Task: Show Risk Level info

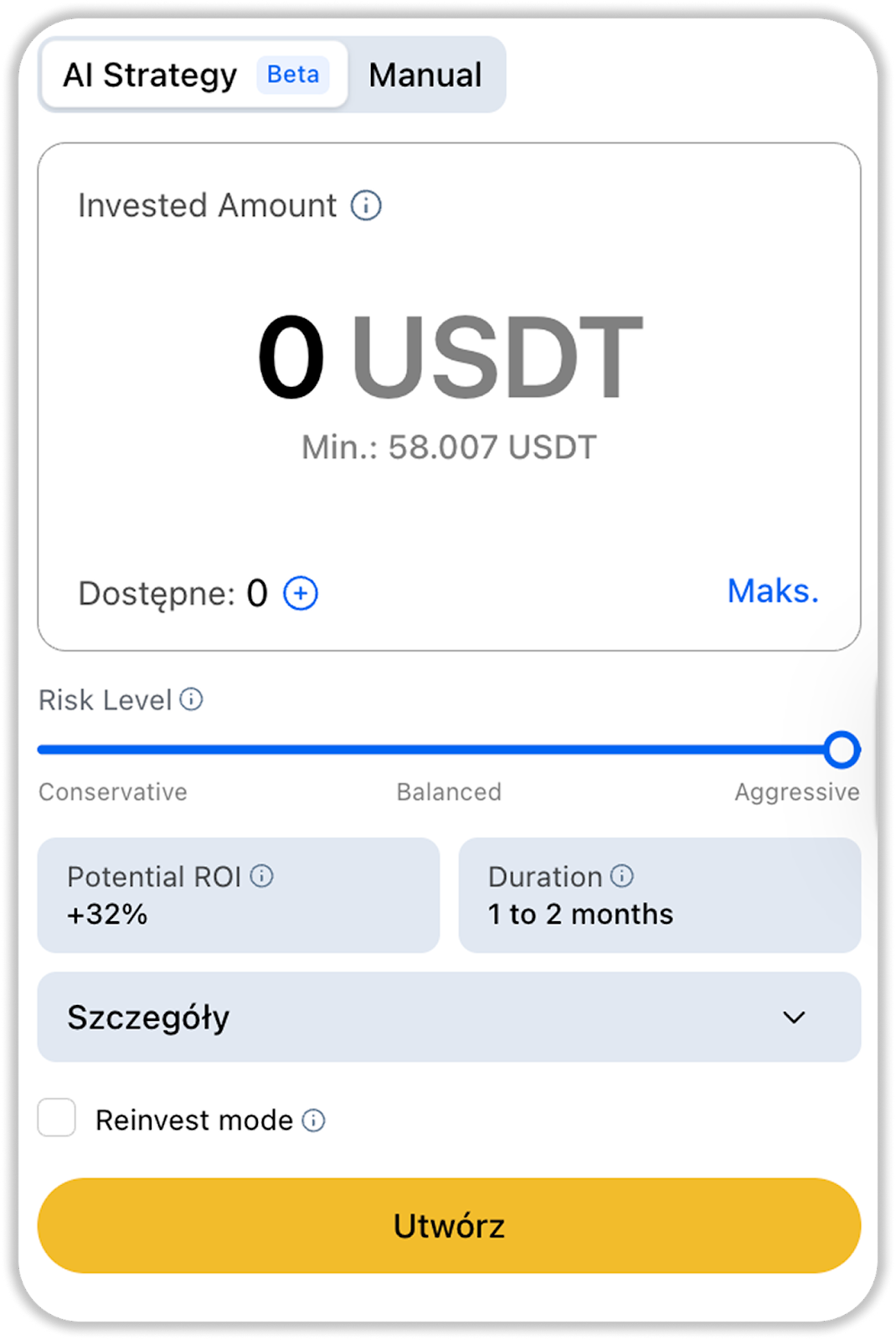Action: tap(192, 699)
